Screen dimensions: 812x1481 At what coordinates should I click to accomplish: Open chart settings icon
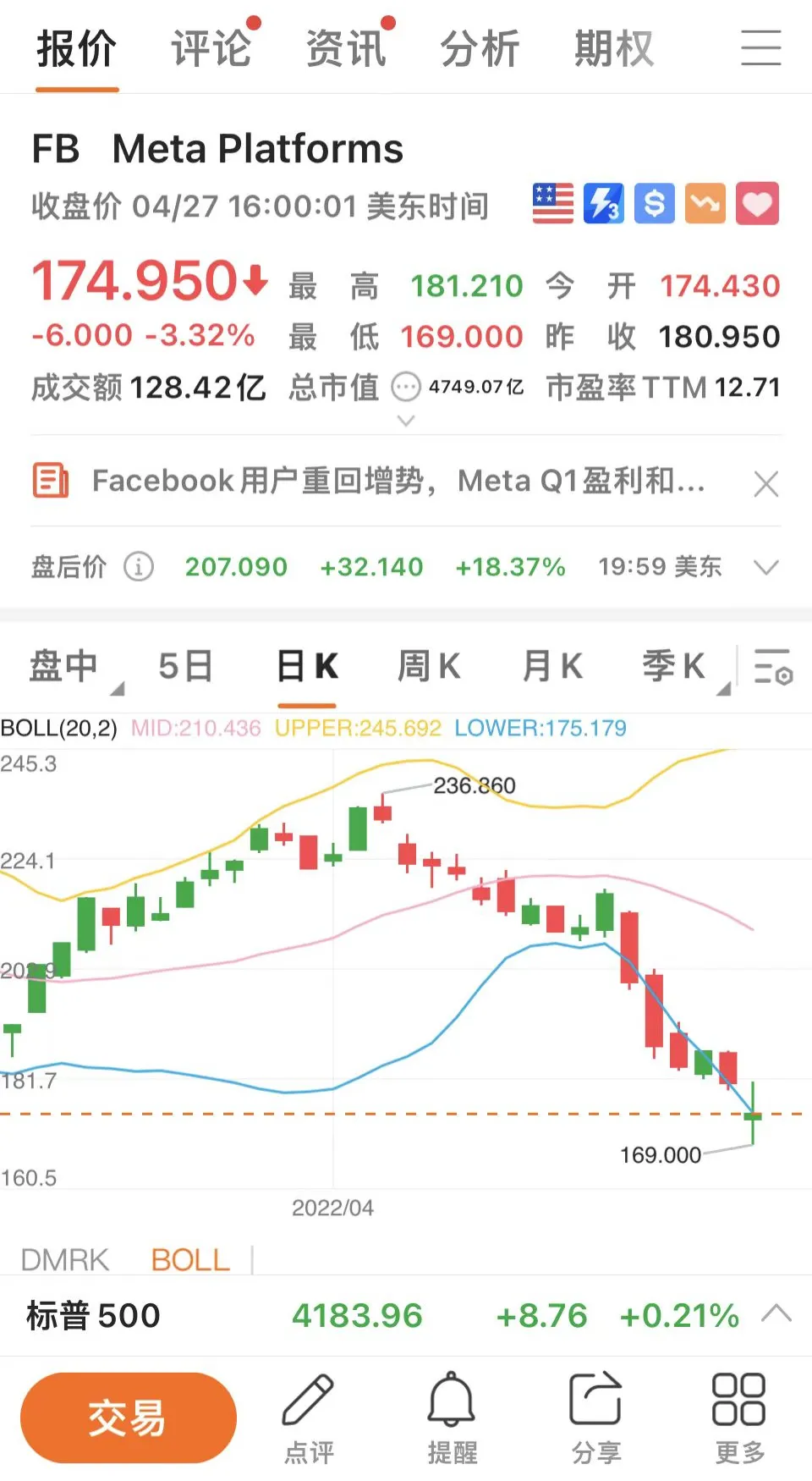(x=772, y=667)
